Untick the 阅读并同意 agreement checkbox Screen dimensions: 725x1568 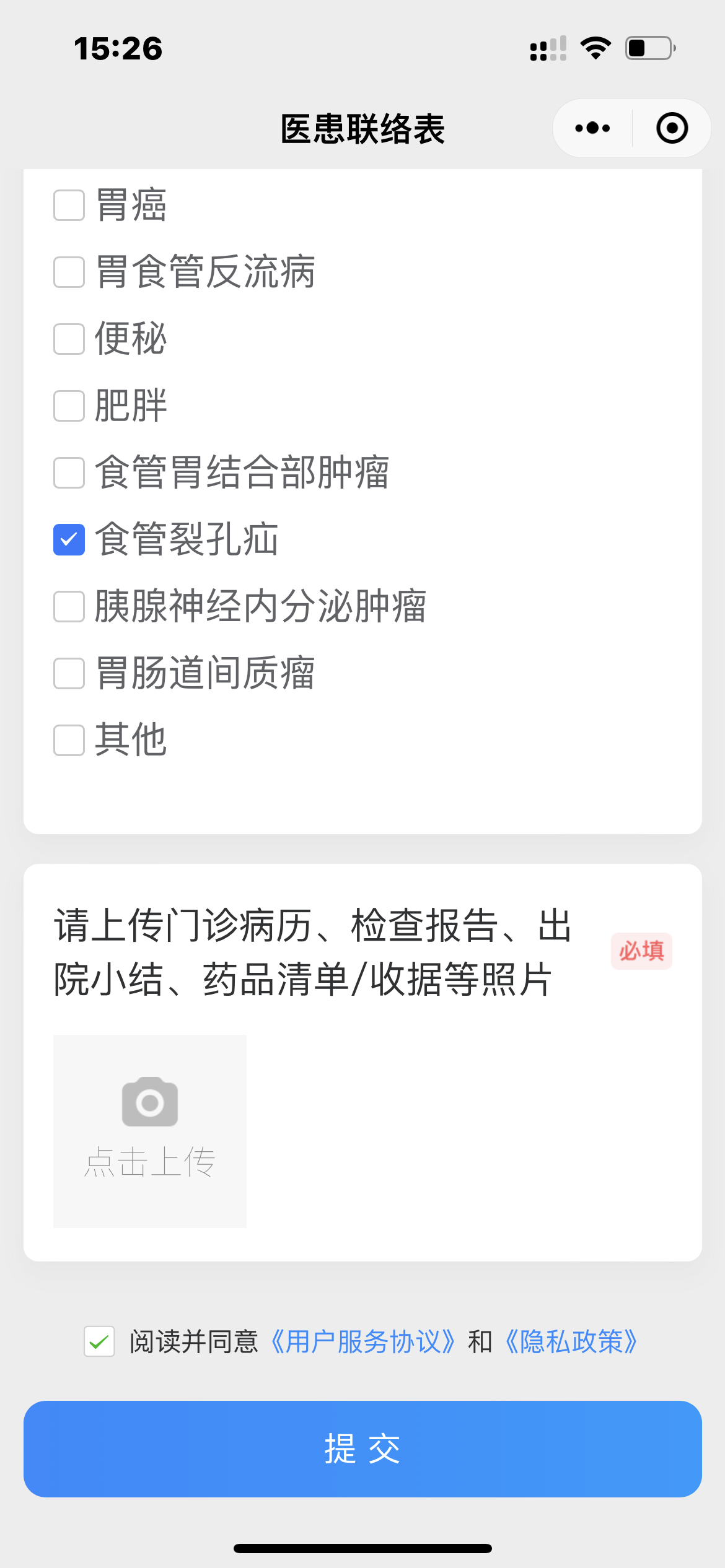(x=99, y=1341)
